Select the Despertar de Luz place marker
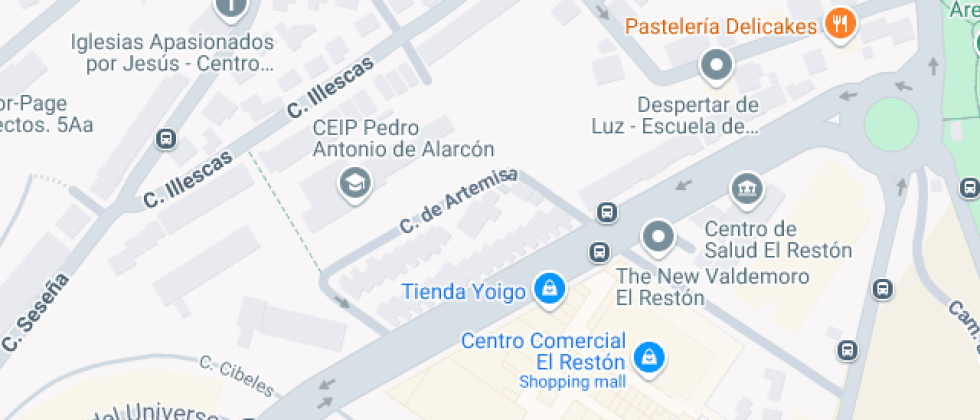The image size is (980, 420). pos(716,67)
